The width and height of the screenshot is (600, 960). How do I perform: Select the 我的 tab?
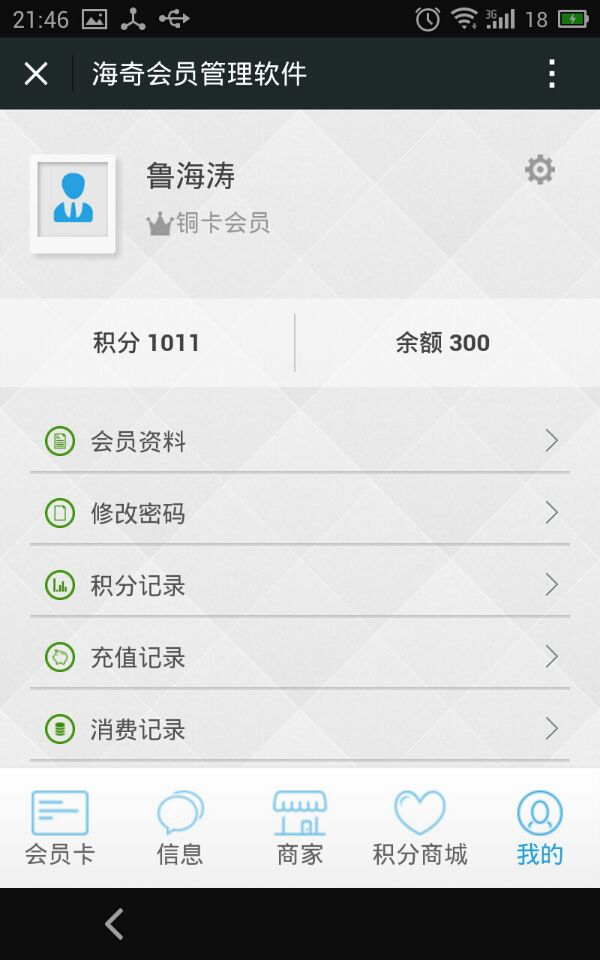(540, 827)
